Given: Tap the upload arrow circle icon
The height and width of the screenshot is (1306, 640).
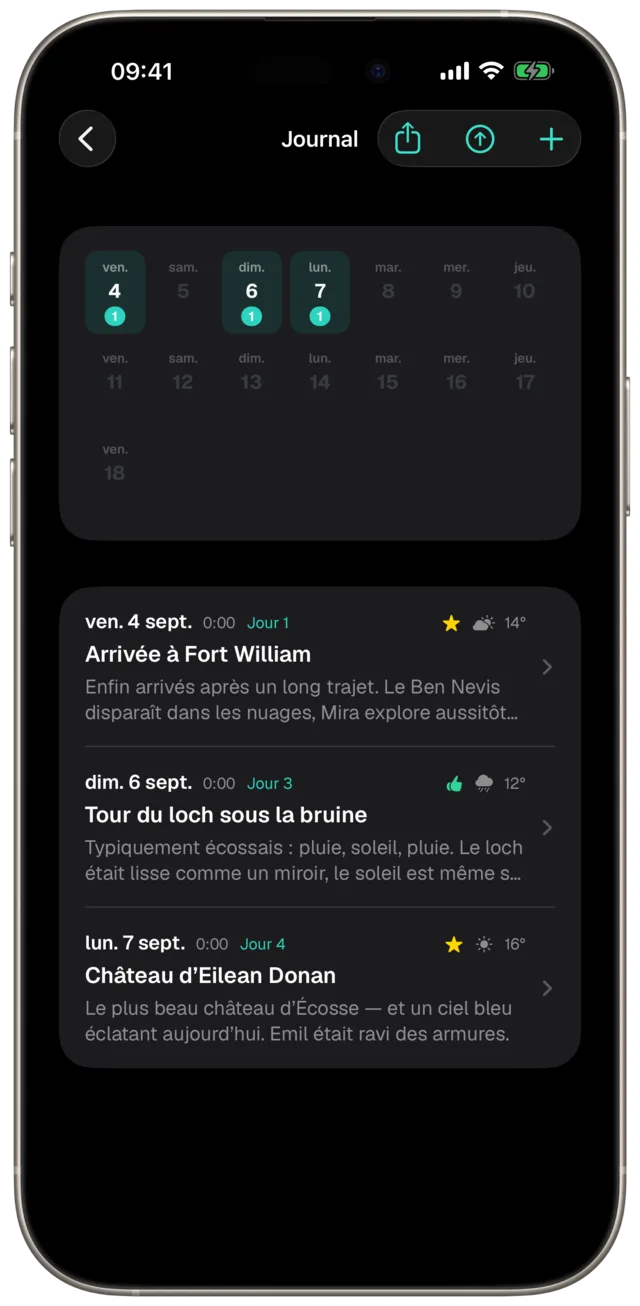Looking at the screenshot, I should click(x=480, y=139).
